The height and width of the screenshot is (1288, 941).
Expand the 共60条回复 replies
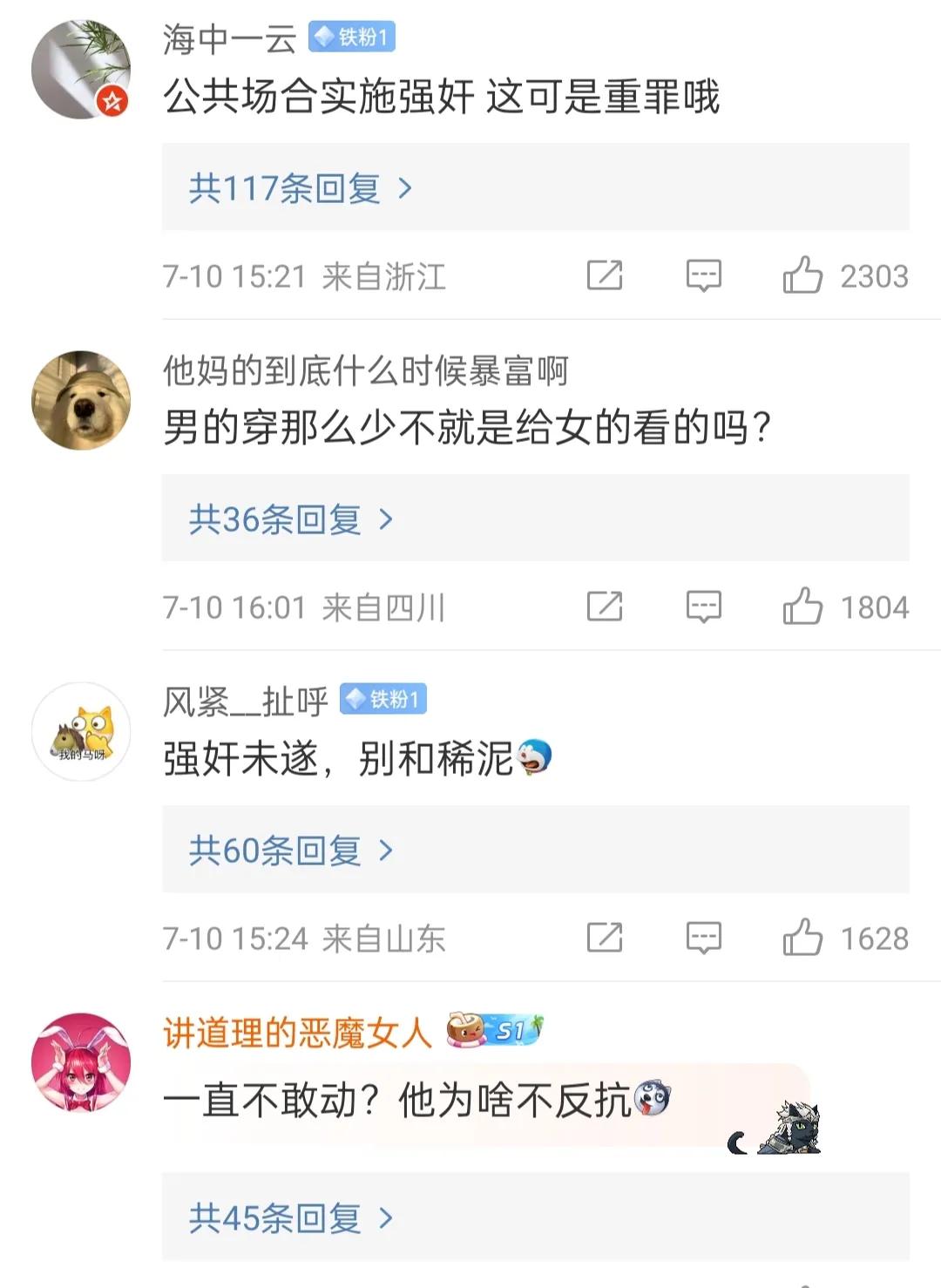pos(291,851)
